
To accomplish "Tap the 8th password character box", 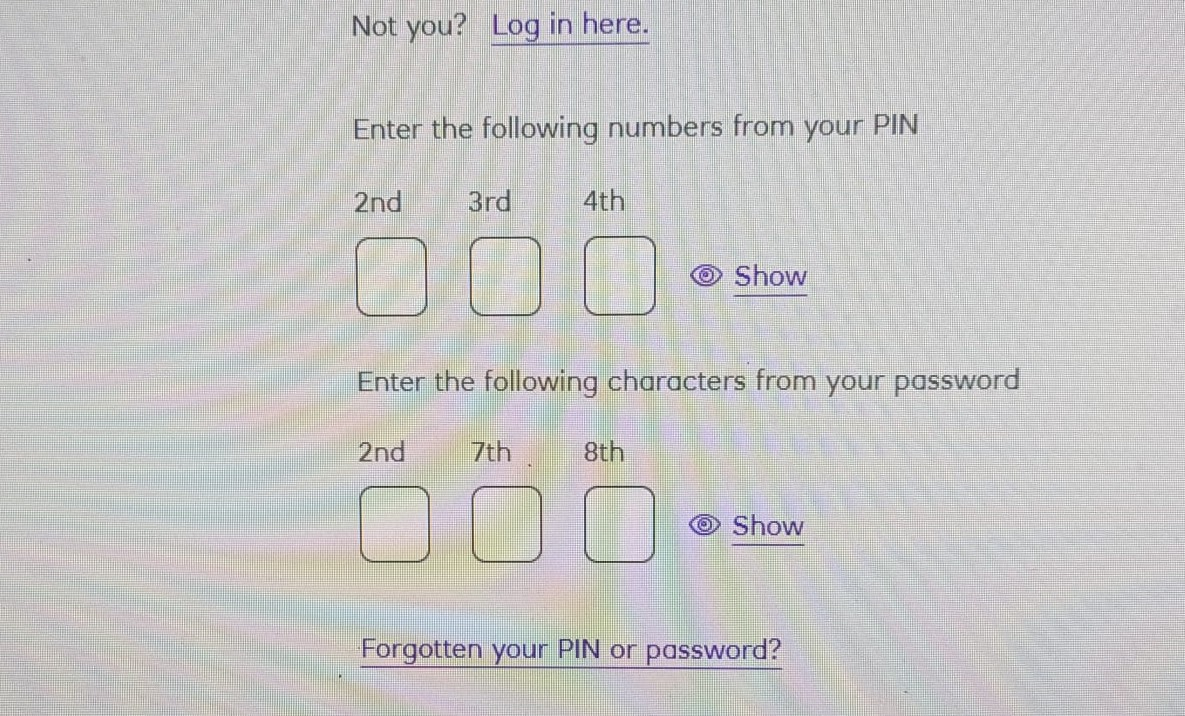I will coord(621,523).
